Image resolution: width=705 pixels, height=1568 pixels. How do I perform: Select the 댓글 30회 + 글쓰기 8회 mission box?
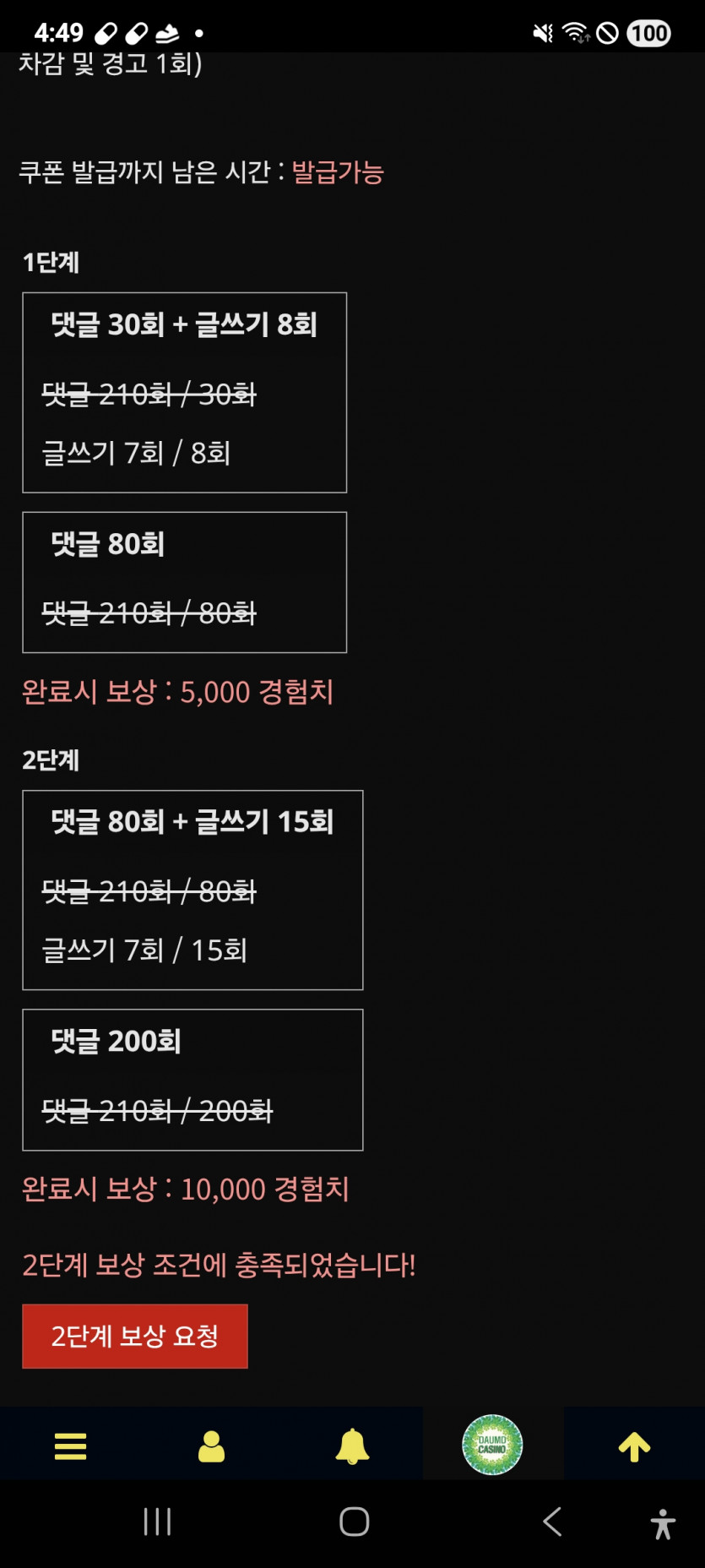(183, 391)
